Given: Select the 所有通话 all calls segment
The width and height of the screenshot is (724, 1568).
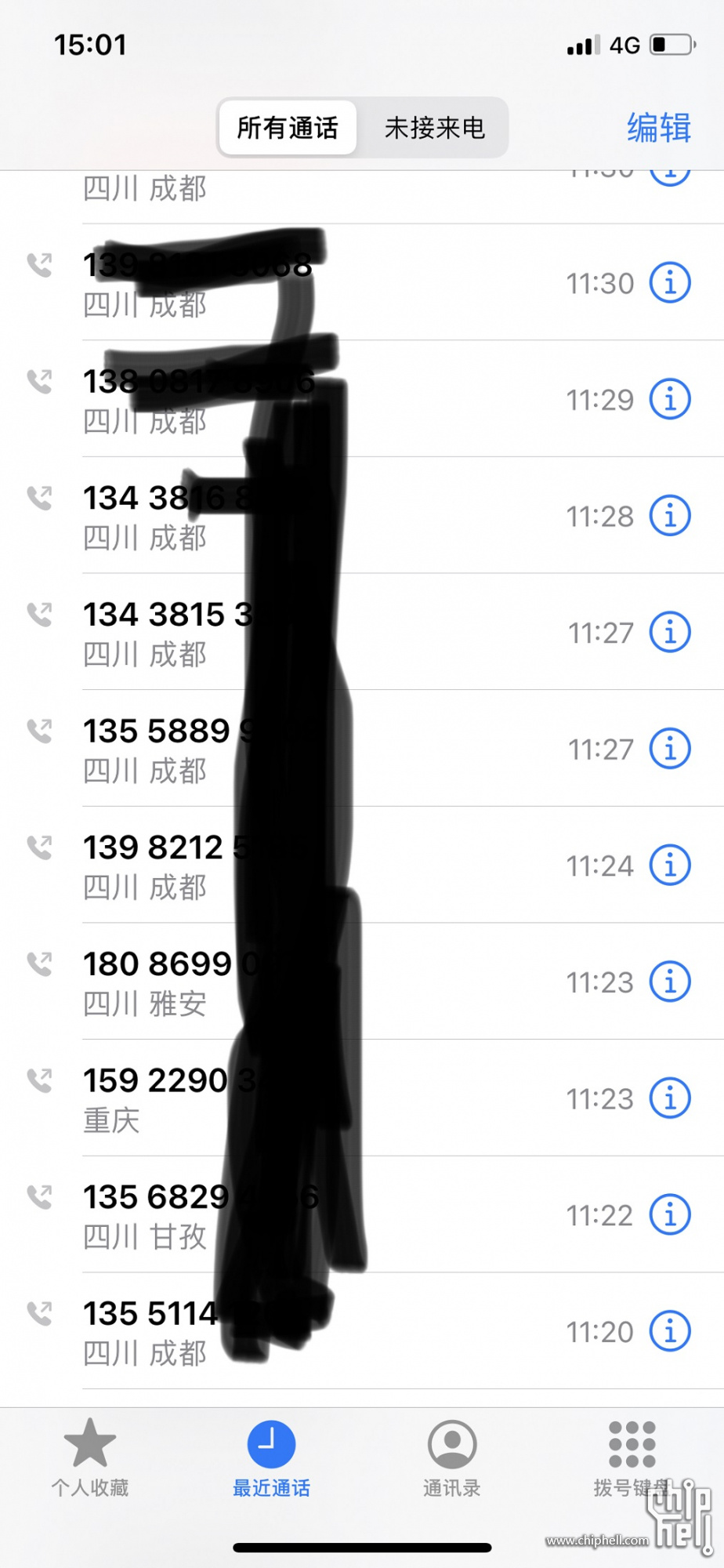Looking at the screenshot, I should tap(288, 128).
